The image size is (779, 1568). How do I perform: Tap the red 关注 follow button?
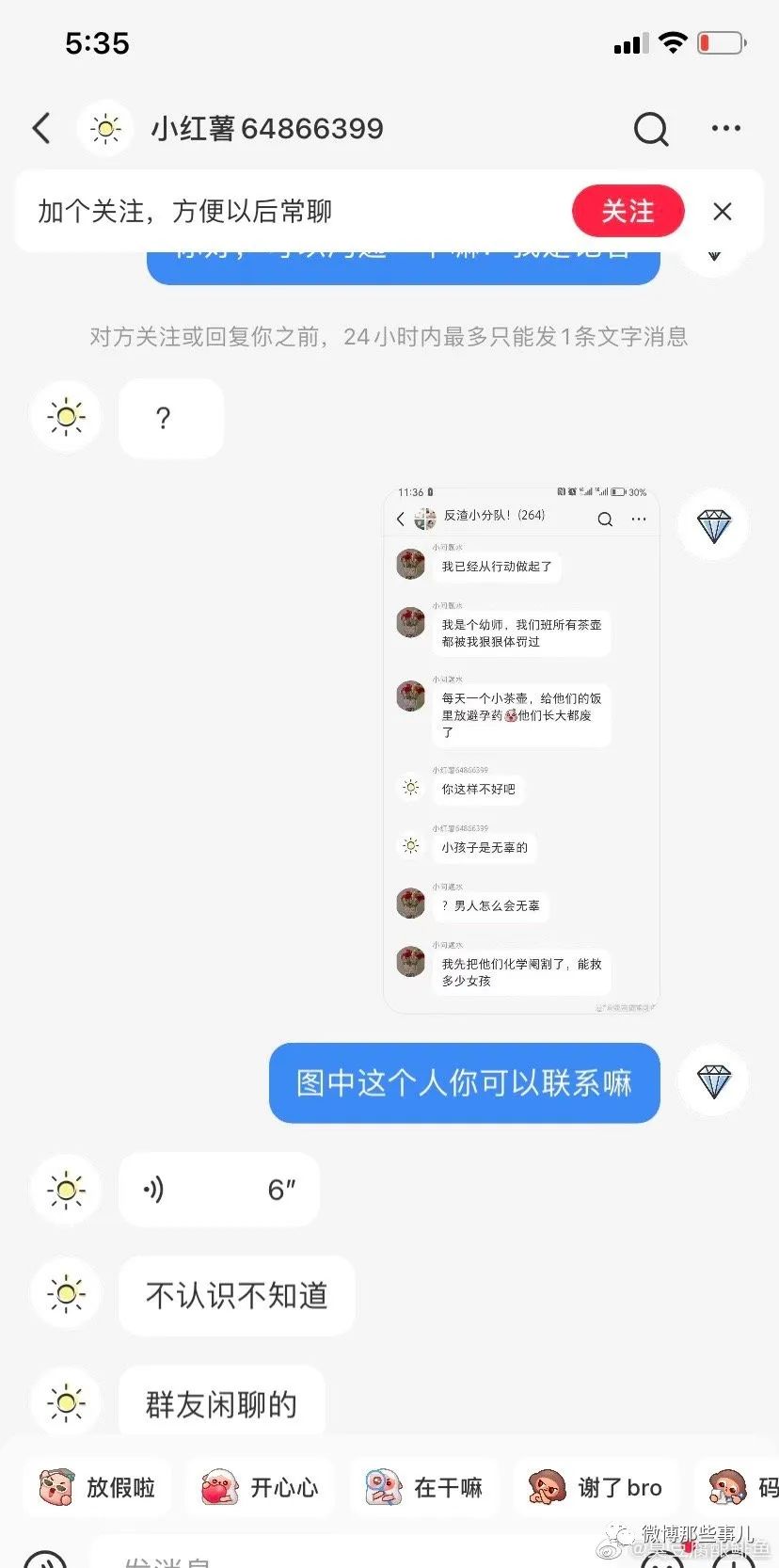click(x=628, y=211)
